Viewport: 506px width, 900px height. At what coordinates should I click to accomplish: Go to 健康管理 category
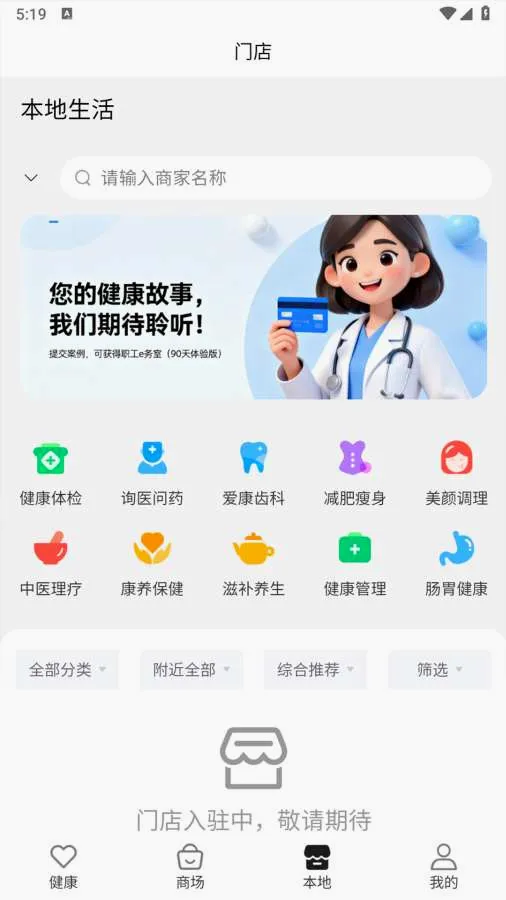(355, 564)
